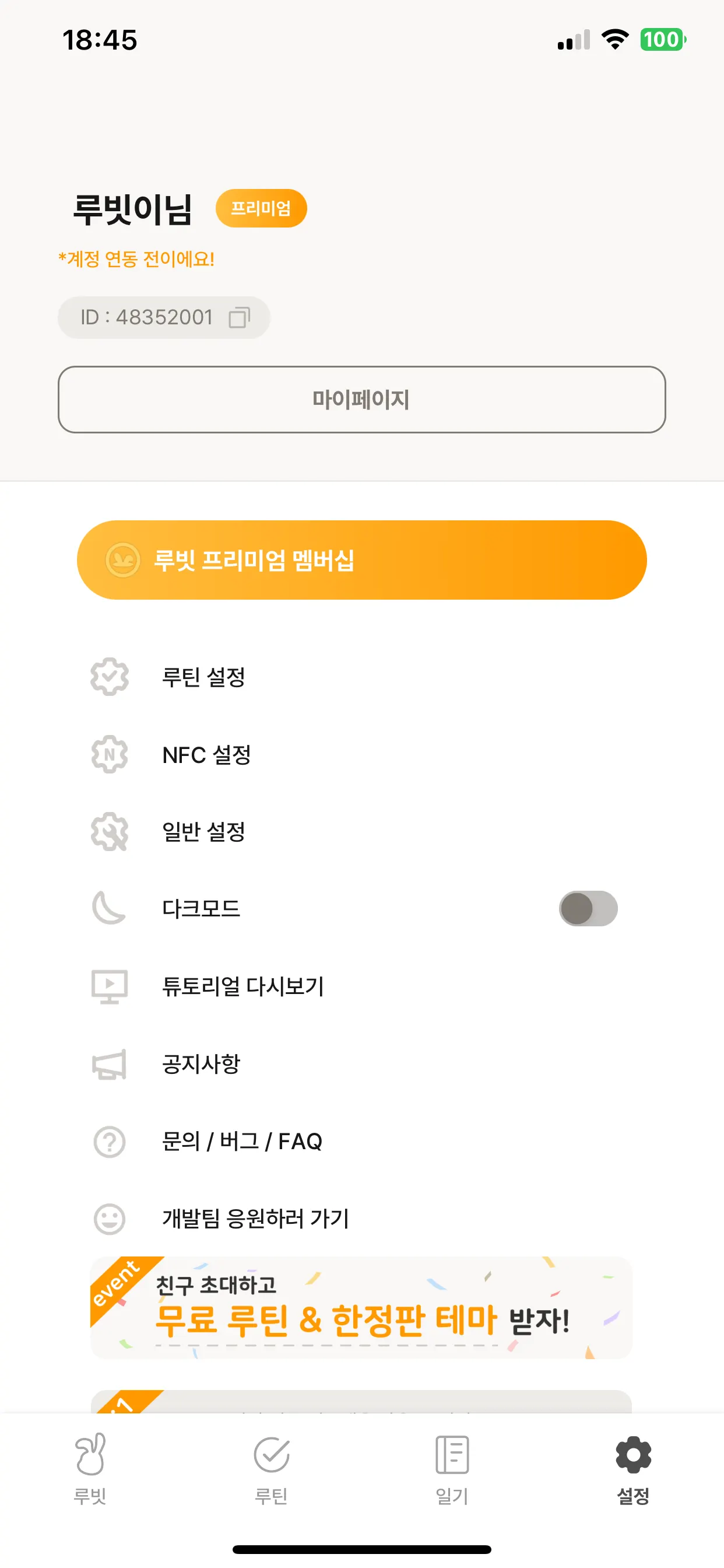Viewport: 724px width, 1568px height.
Task: Switch to the 루틴 tab
Action: [x=271, y=1468]
